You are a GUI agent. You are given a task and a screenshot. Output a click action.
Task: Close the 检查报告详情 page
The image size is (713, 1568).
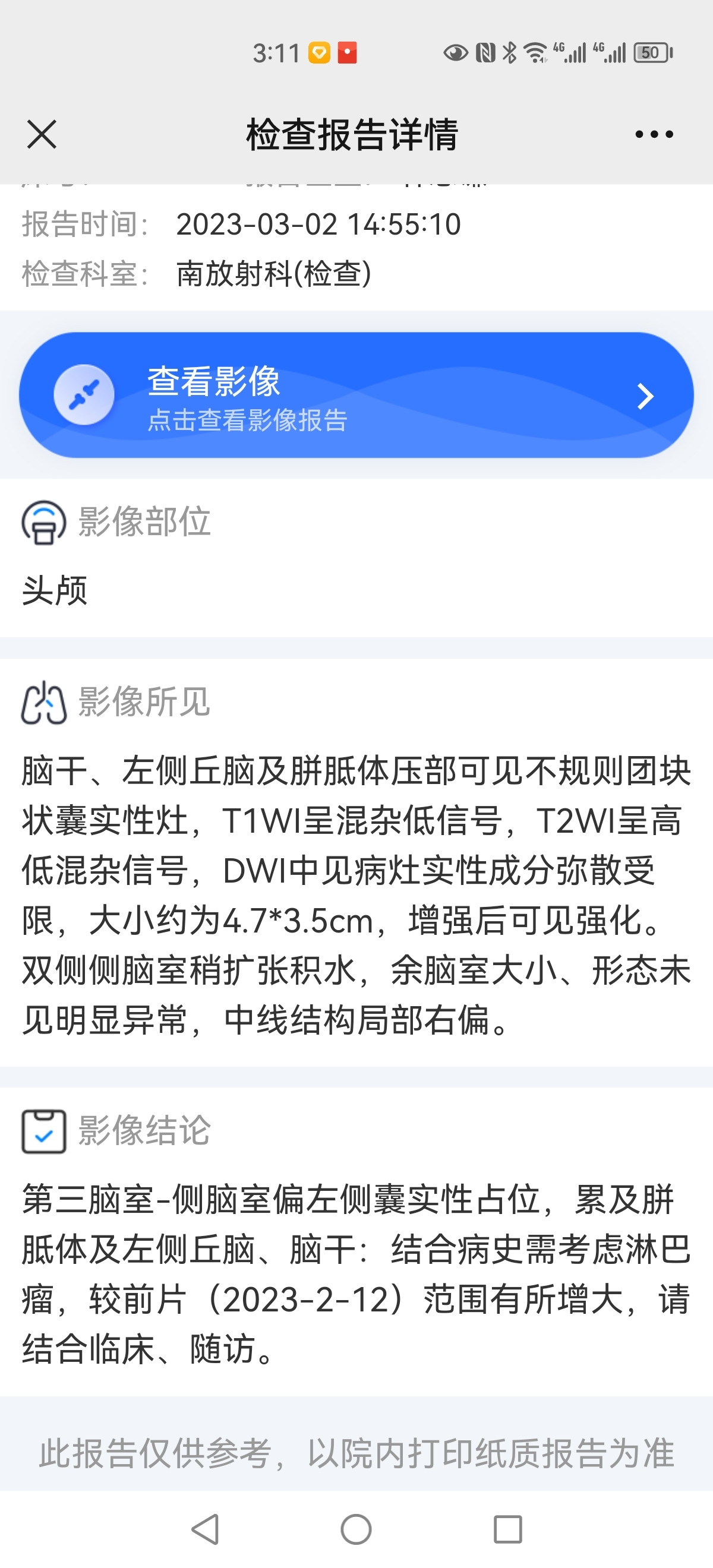(42, 134)
